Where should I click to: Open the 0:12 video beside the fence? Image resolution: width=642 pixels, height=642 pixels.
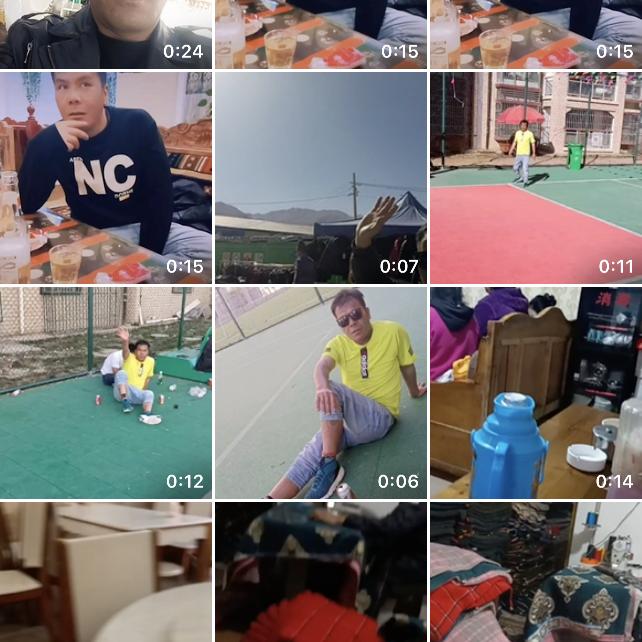pos(105,392)
